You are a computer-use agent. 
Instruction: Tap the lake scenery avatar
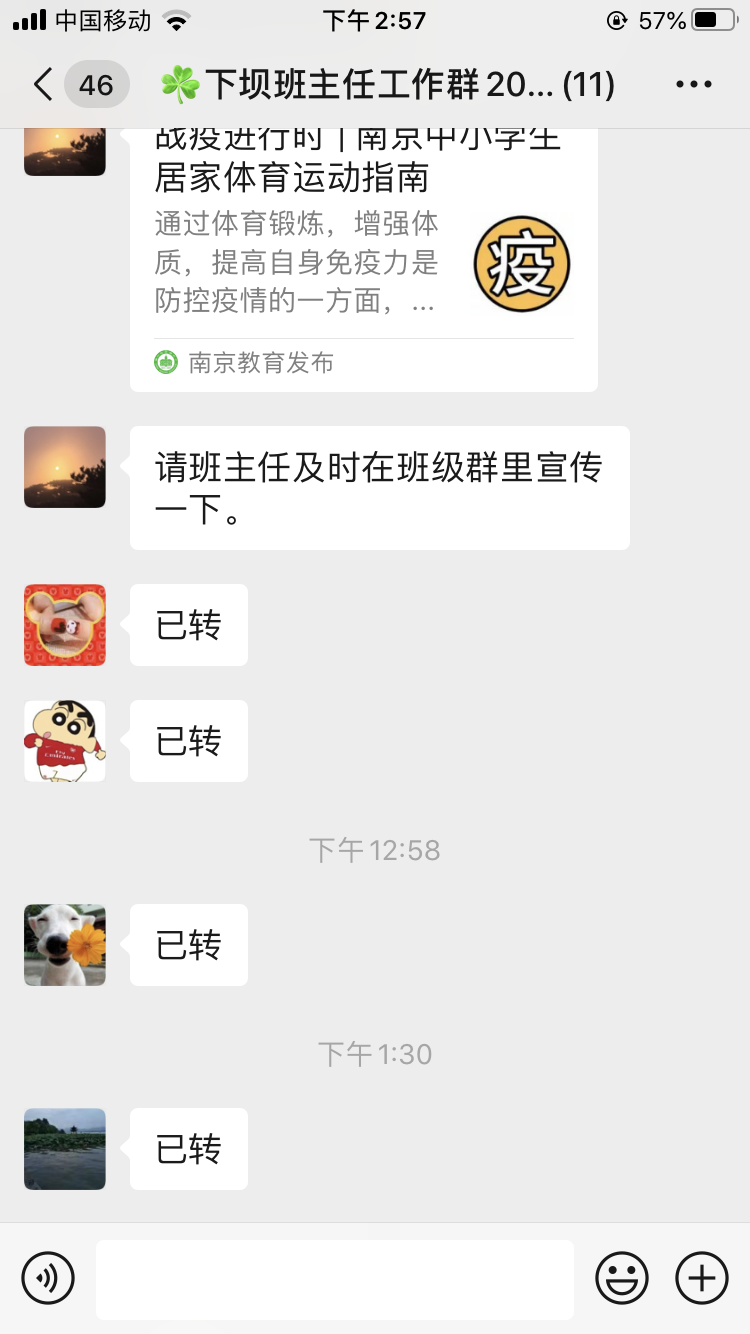[65, 1149]
